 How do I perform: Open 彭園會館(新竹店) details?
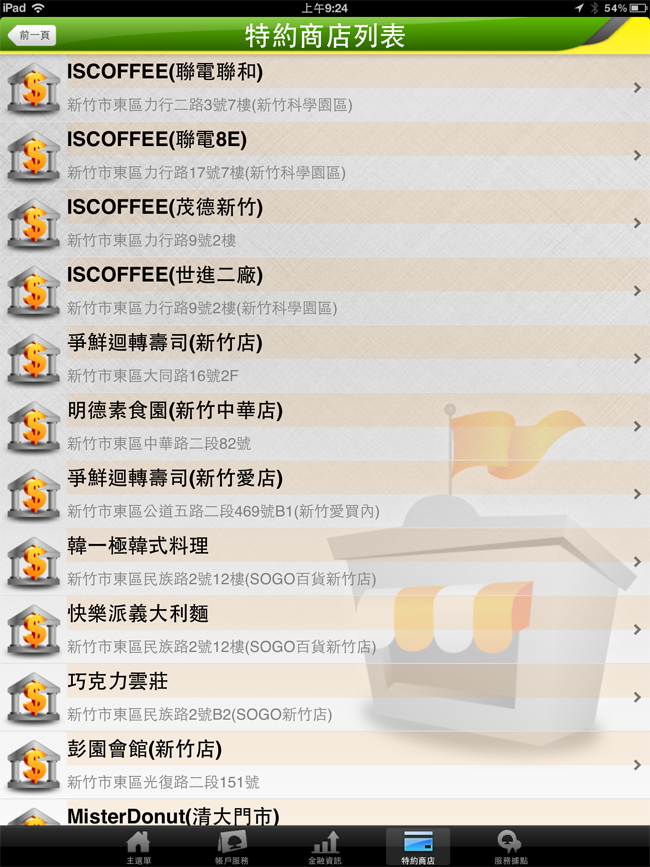point(325,765)
